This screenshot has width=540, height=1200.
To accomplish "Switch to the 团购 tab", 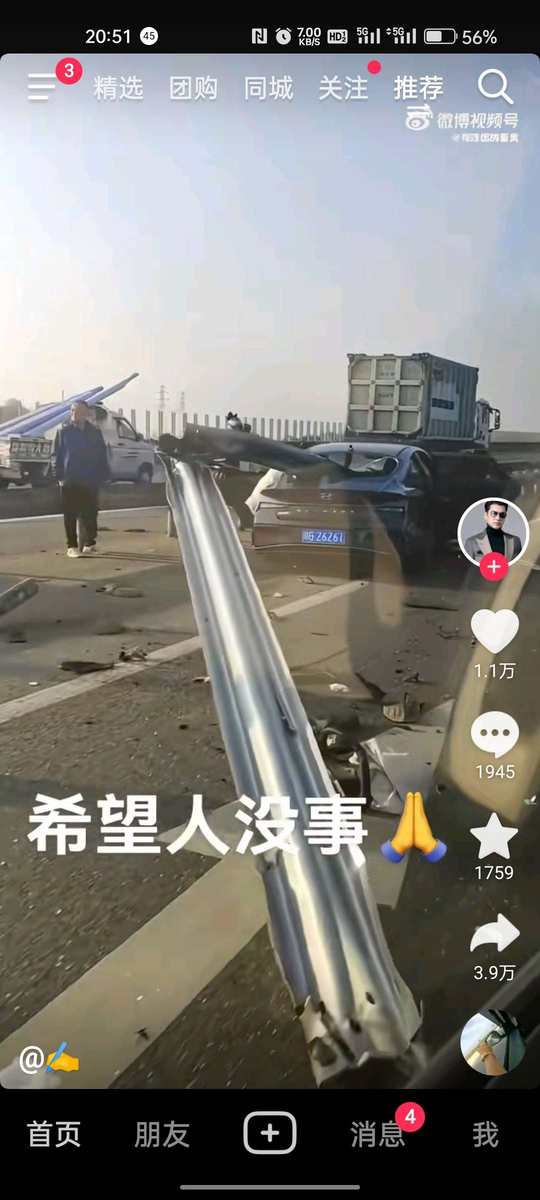I will [x=193, y=88].
